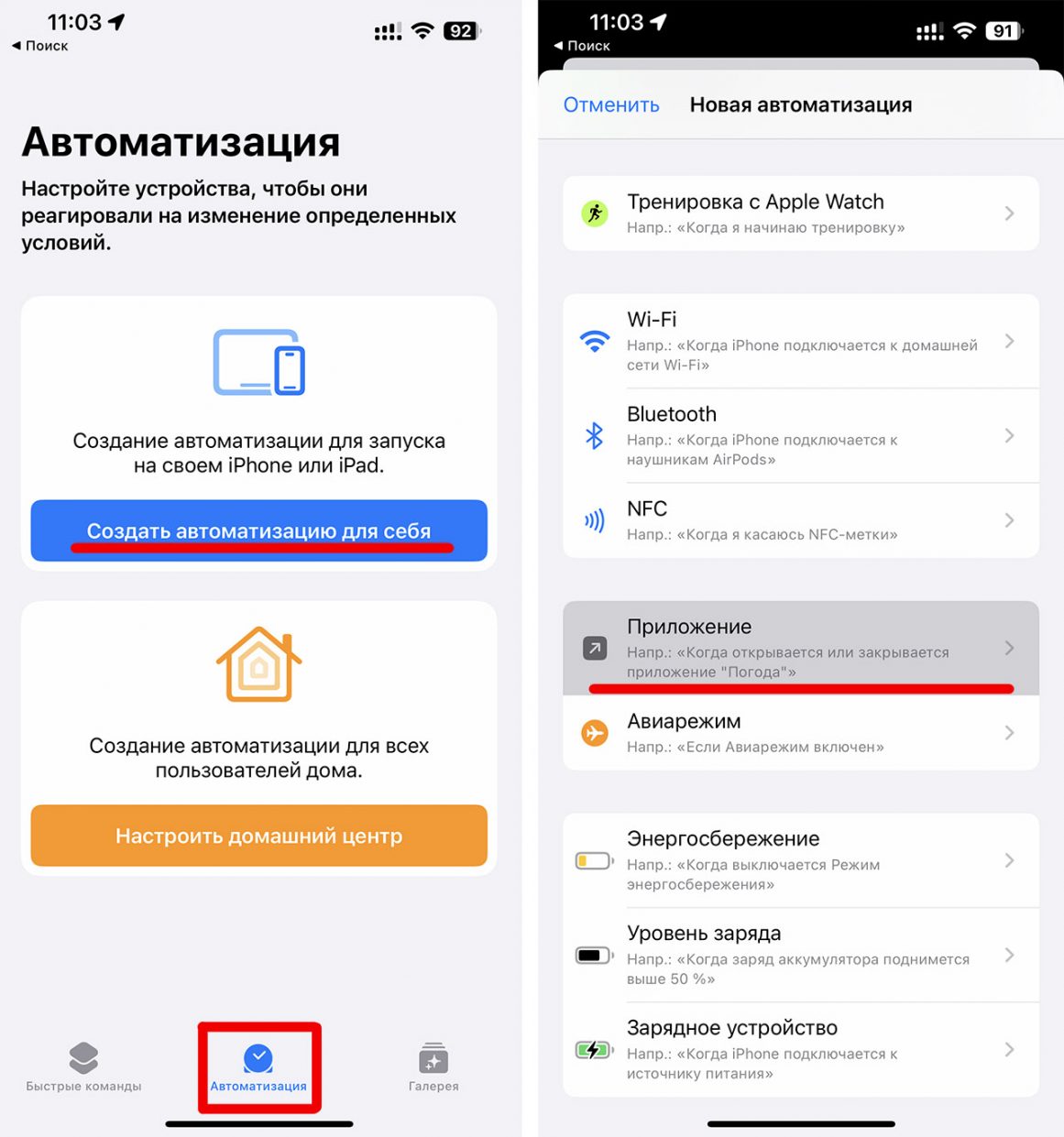The image size is (1064, 1137).
Task: Switch to Быстрые команды tab
Action: [x=83, y=1068]
